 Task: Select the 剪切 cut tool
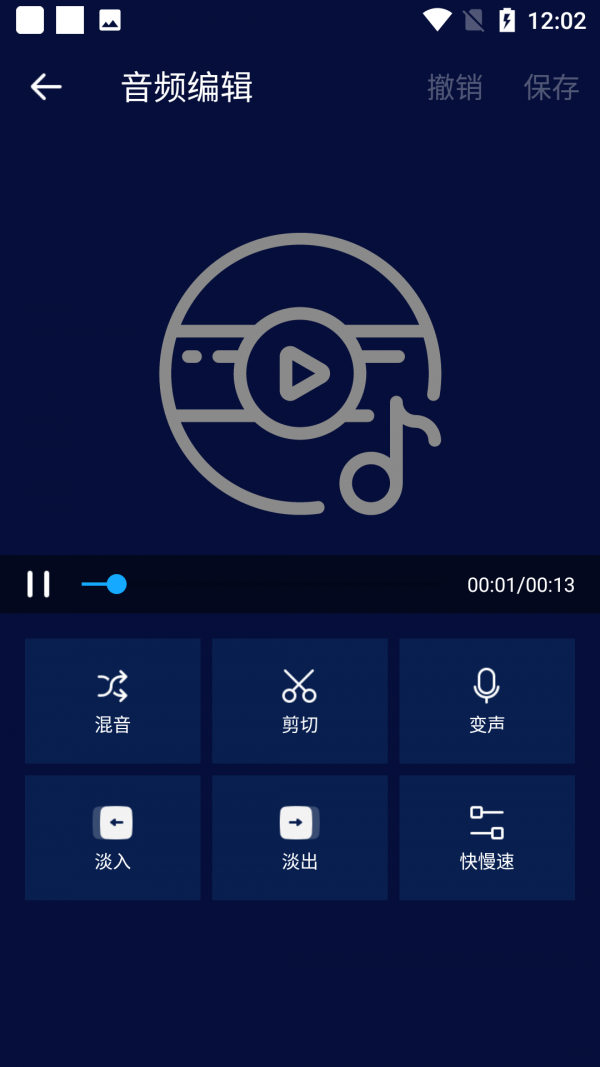300,701
